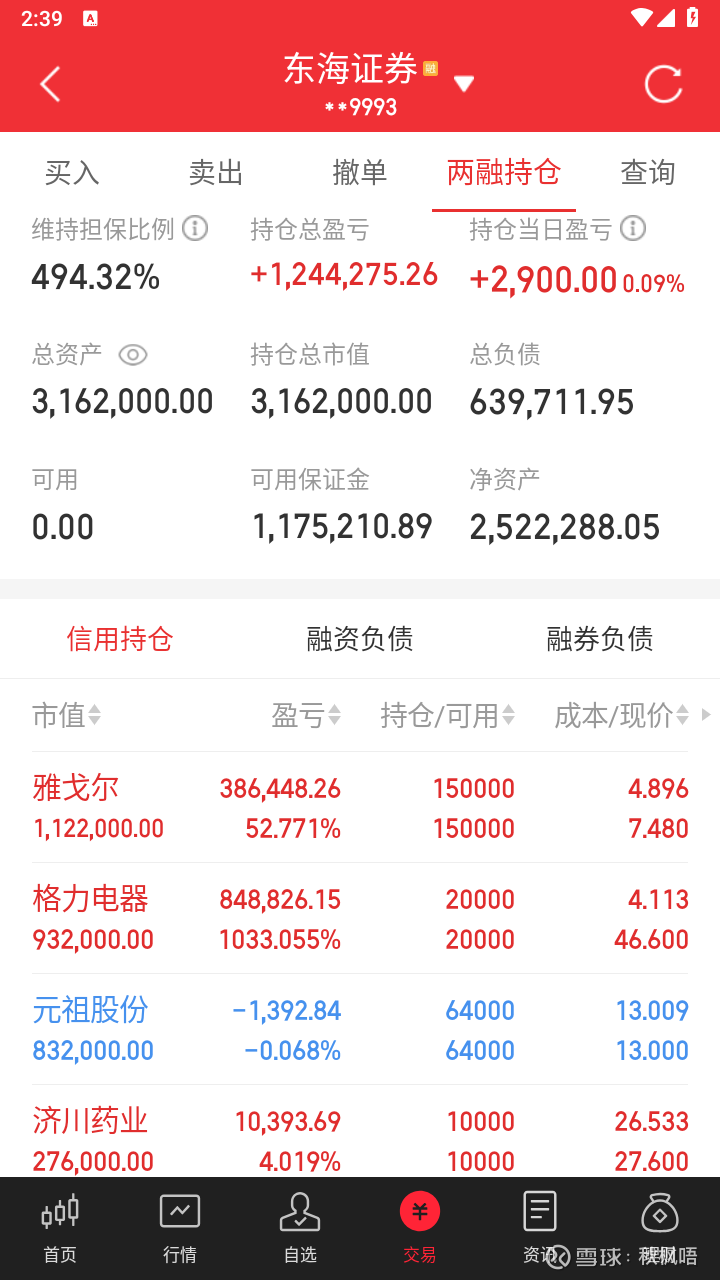
Task: Refresh the account data
Action: point(663,84)
